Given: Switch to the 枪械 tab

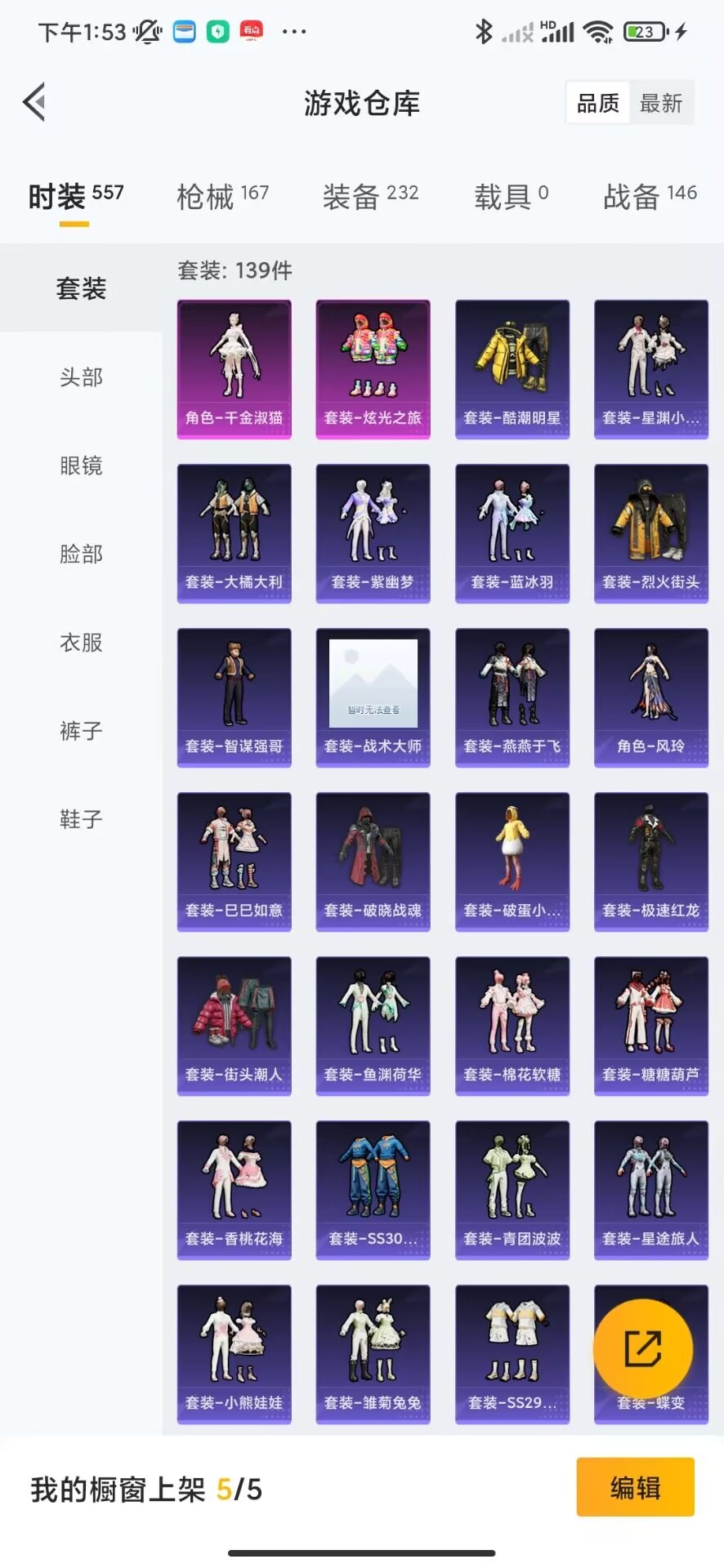Looking at the screenshot, I should point(223,197).
